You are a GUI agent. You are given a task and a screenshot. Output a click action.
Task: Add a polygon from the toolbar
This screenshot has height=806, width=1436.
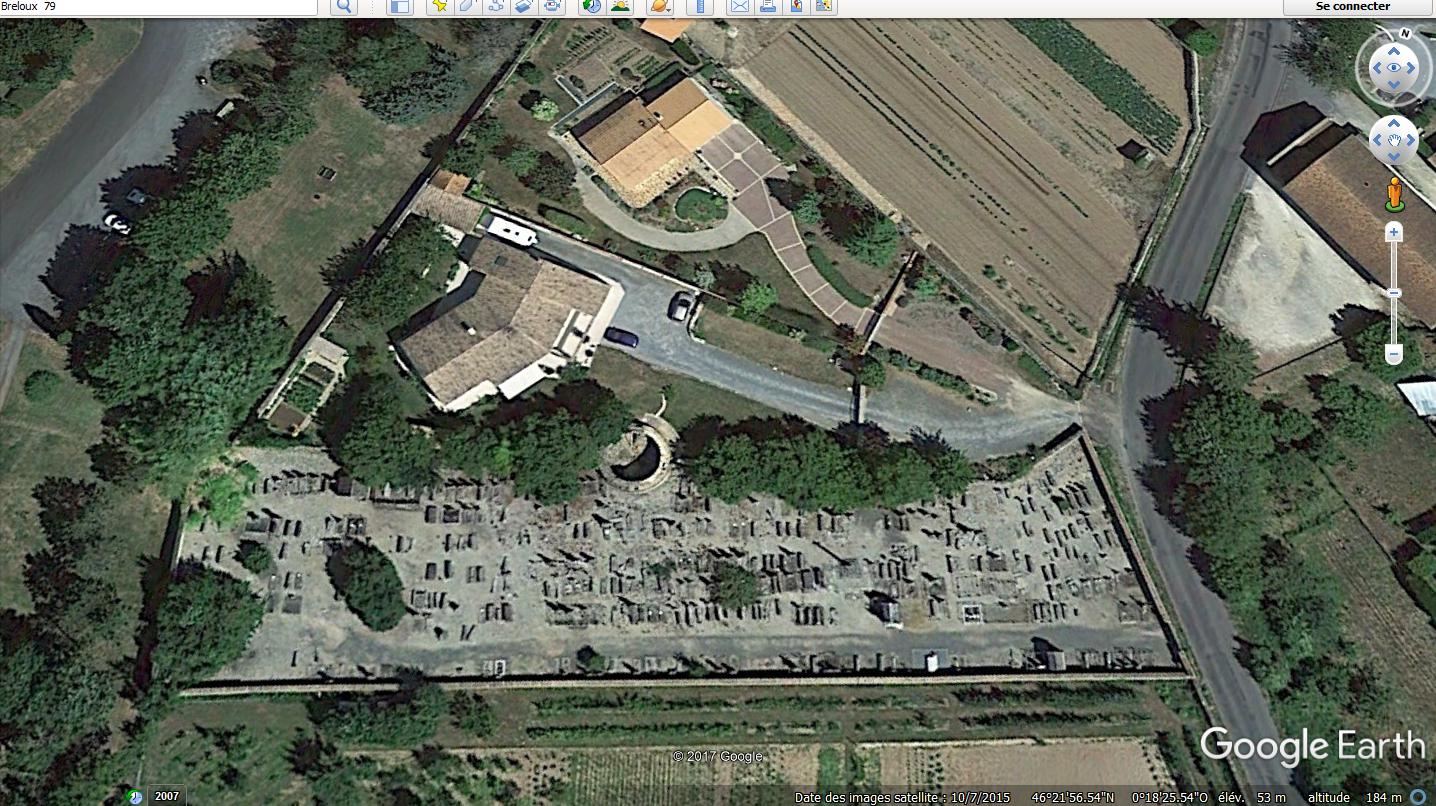point(467,7)
